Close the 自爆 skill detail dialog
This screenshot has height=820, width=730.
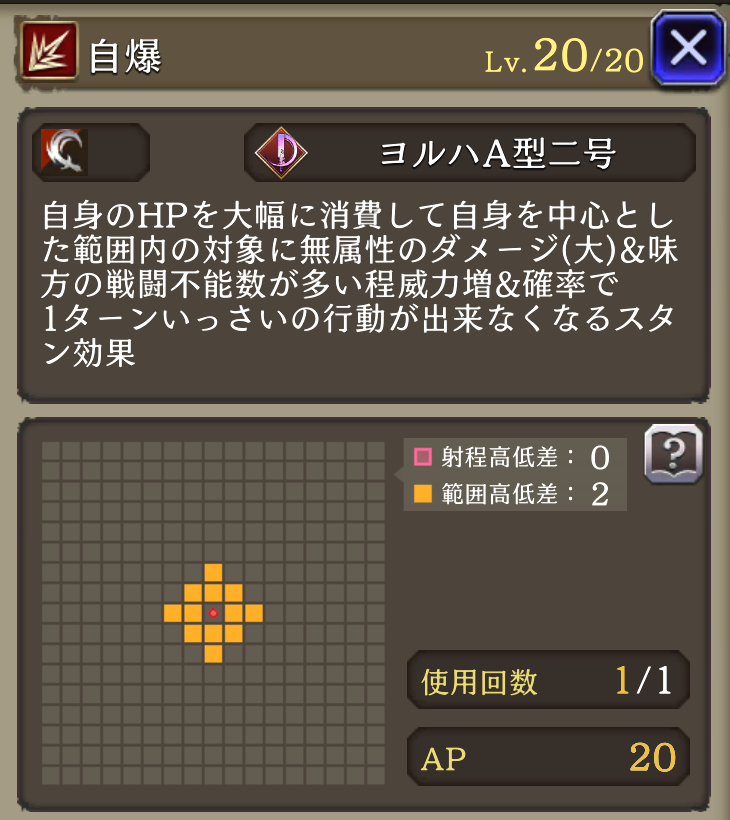coord(687,49)
